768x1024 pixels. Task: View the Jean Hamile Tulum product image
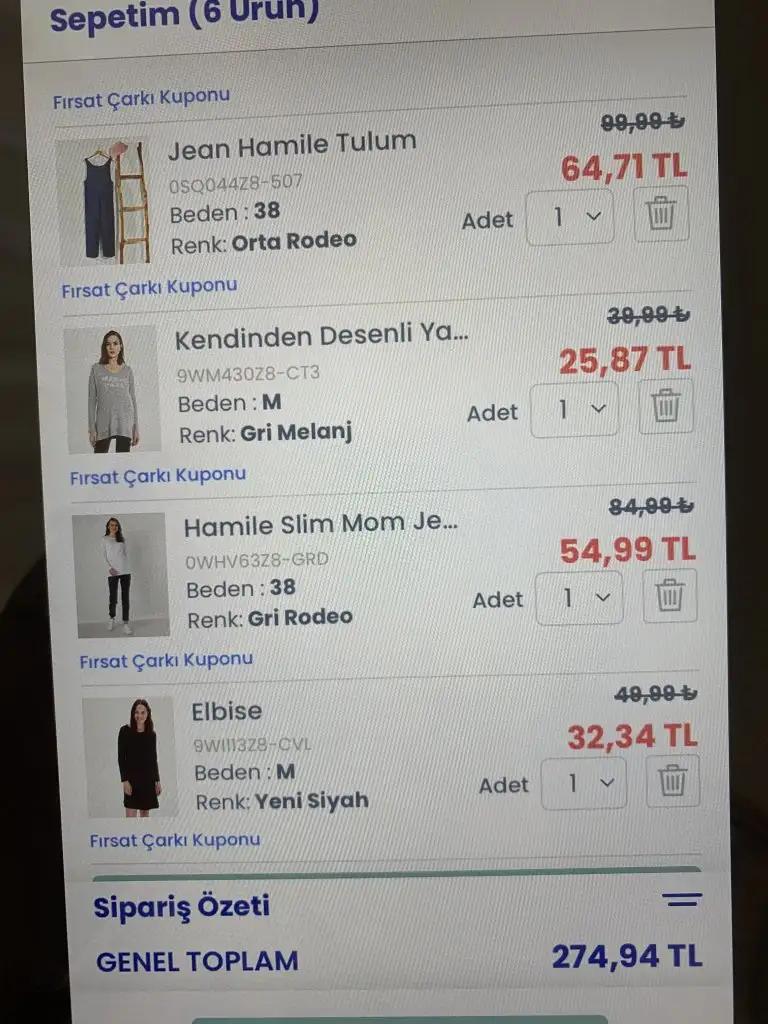103,202
